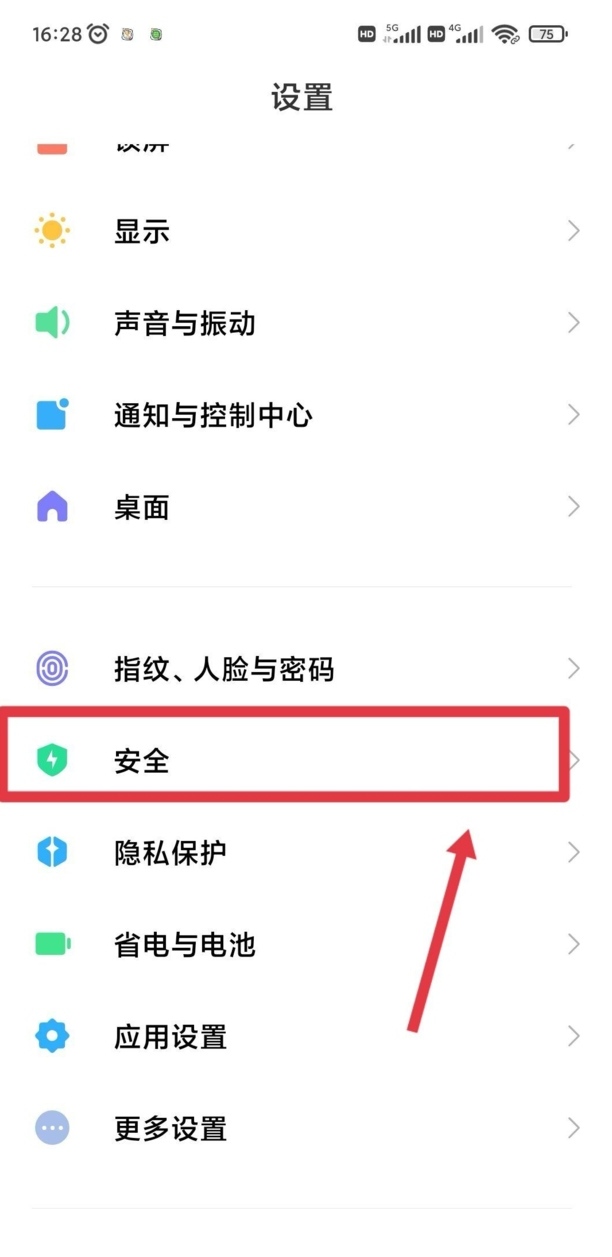Select the 安全 security row
Viewport: 612px width, 1257px height.
pos(306,761)
